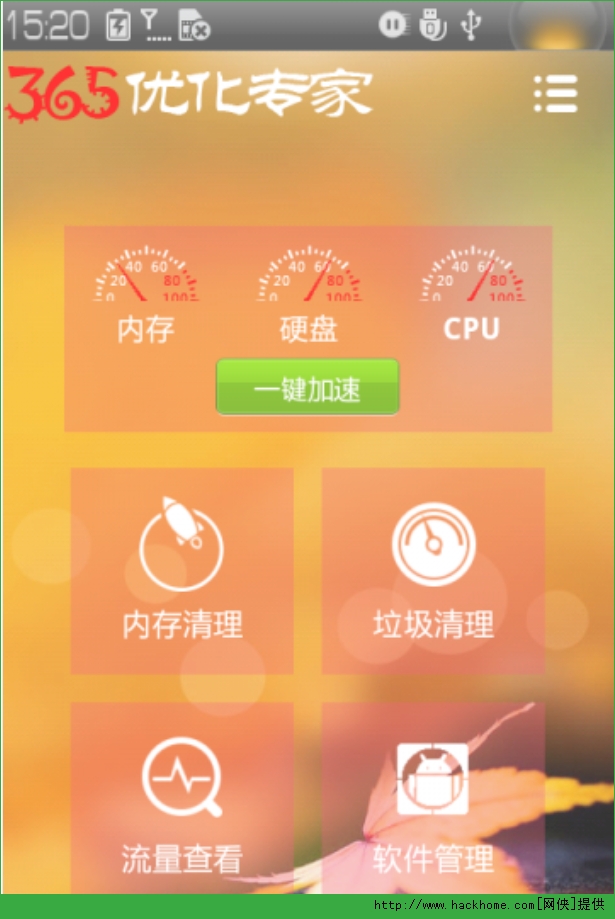Open the menu list icon
615x919 pixels.
pyautogui.click(x=555, y=94)
